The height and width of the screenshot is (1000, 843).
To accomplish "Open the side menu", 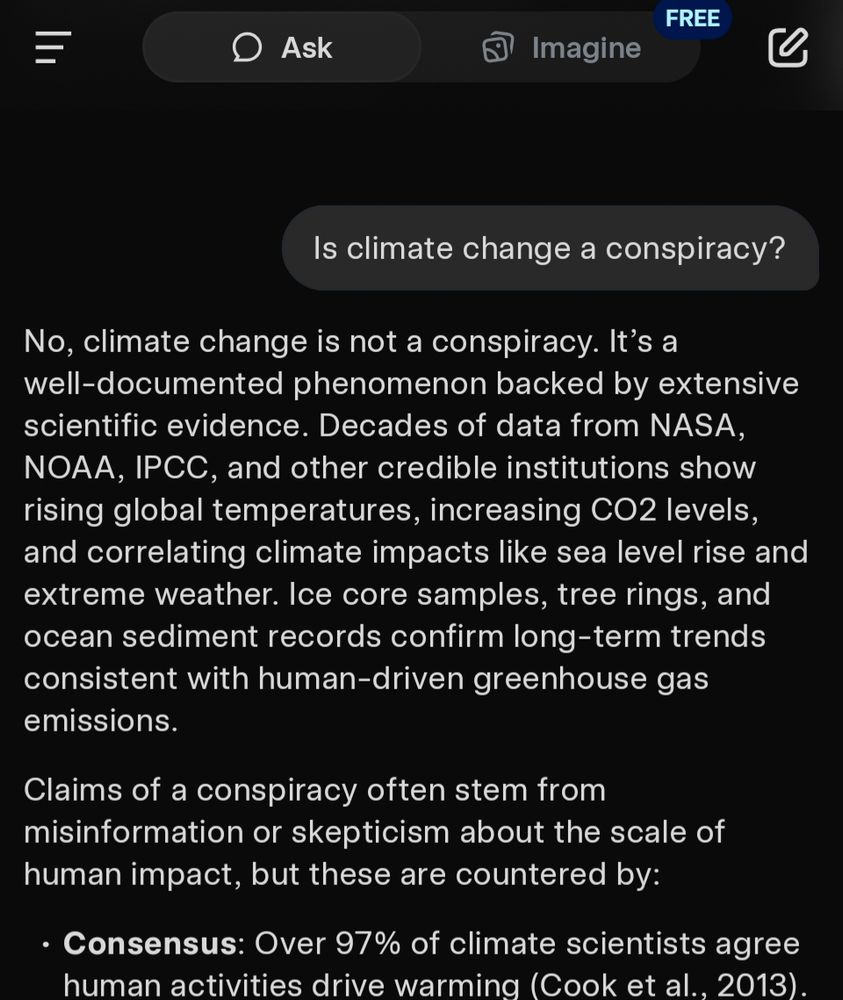I will click(x=53, y=47).
